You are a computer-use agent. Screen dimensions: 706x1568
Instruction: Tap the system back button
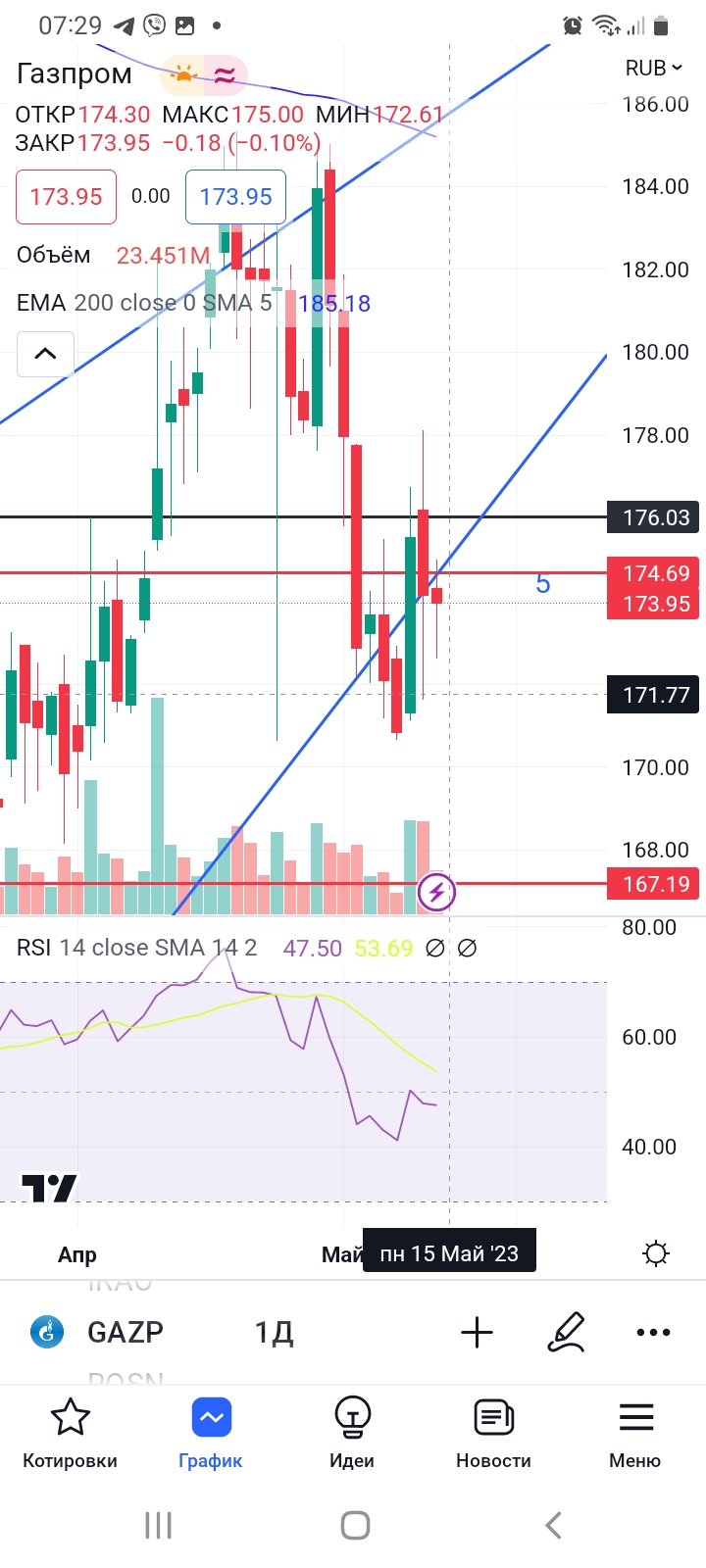[553, 1525]
